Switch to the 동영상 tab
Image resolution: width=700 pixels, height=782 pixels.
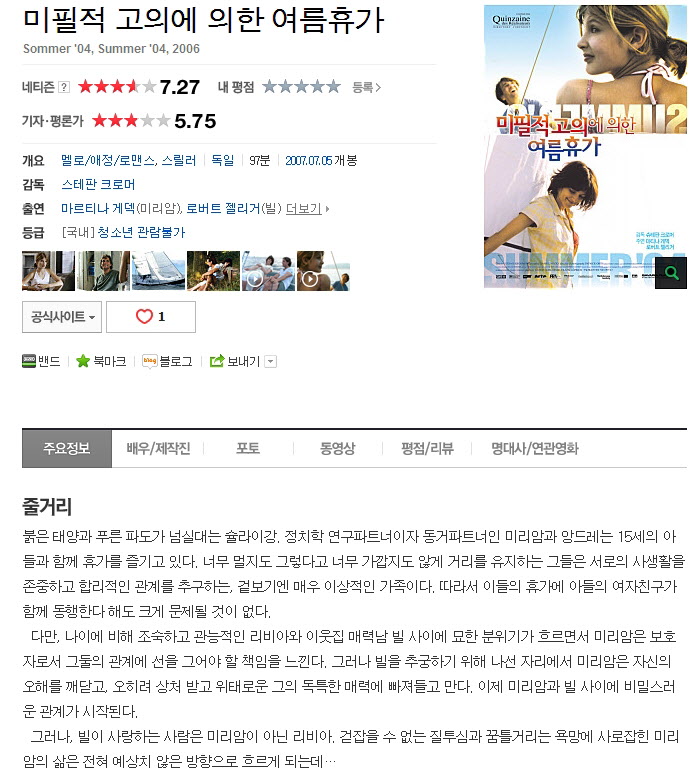pyautogui.click(x=337, y=449)
